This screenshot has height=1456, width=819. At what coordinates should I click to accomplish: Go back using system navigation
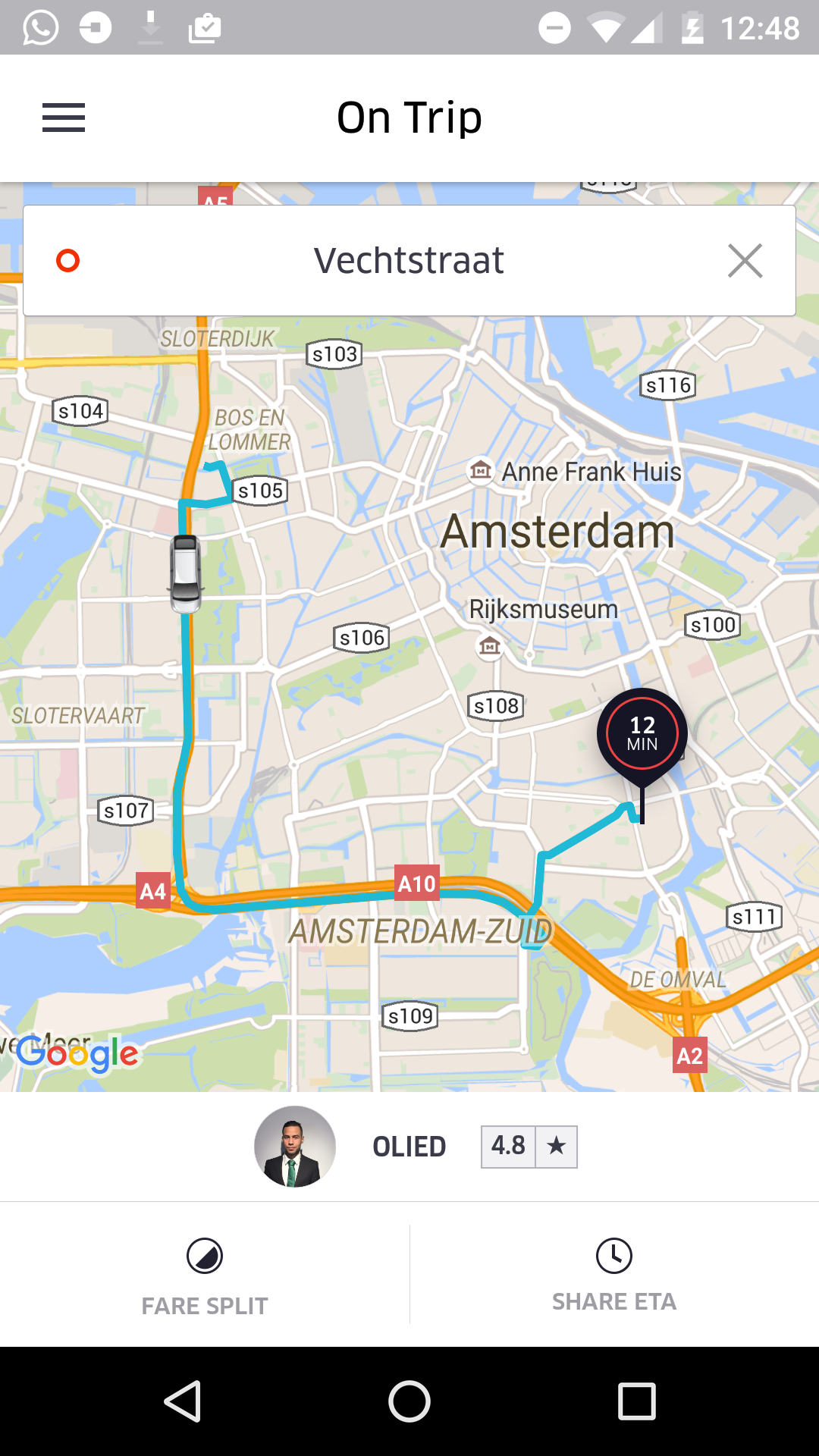pos(183,1401)
